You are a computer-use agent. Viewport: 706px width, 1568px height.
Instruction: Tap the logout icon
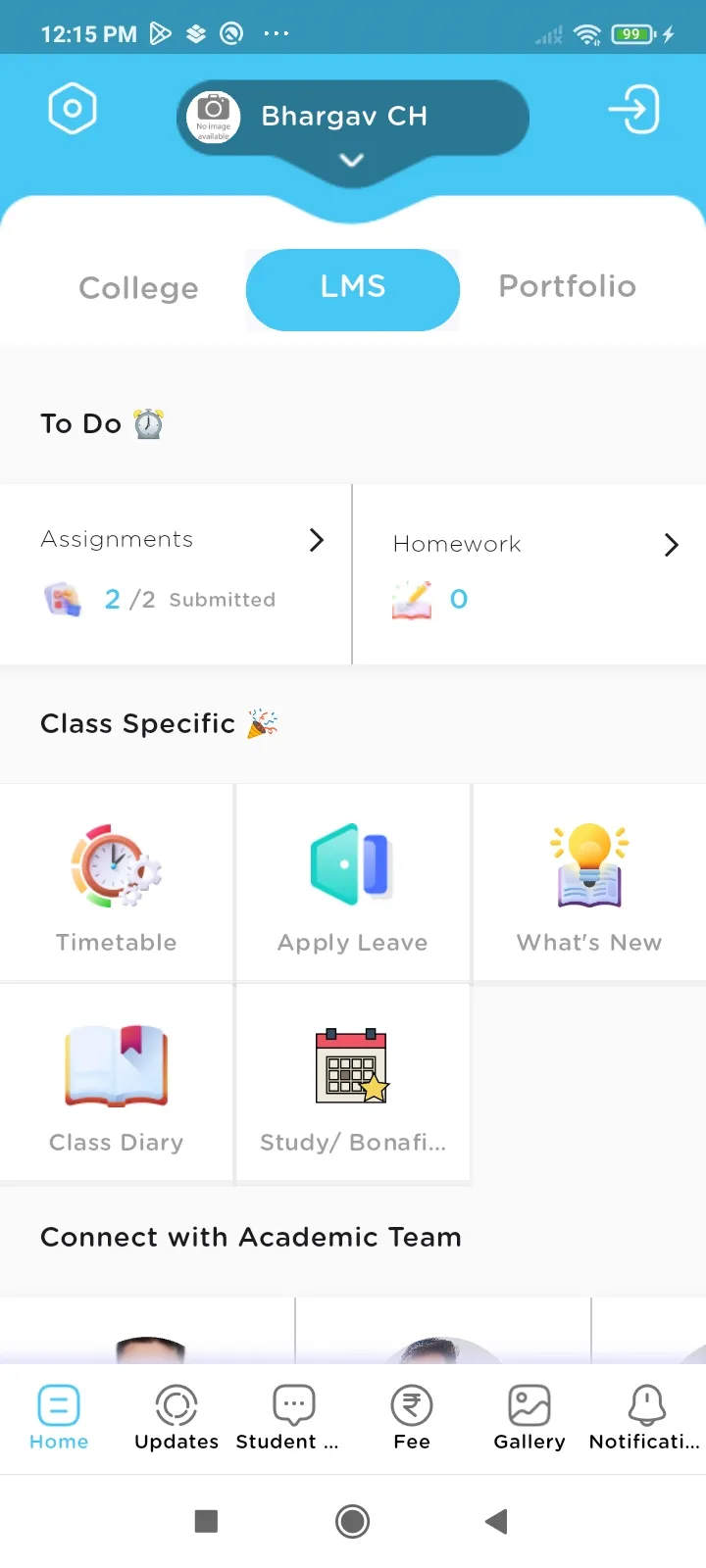tap(634, 110)
